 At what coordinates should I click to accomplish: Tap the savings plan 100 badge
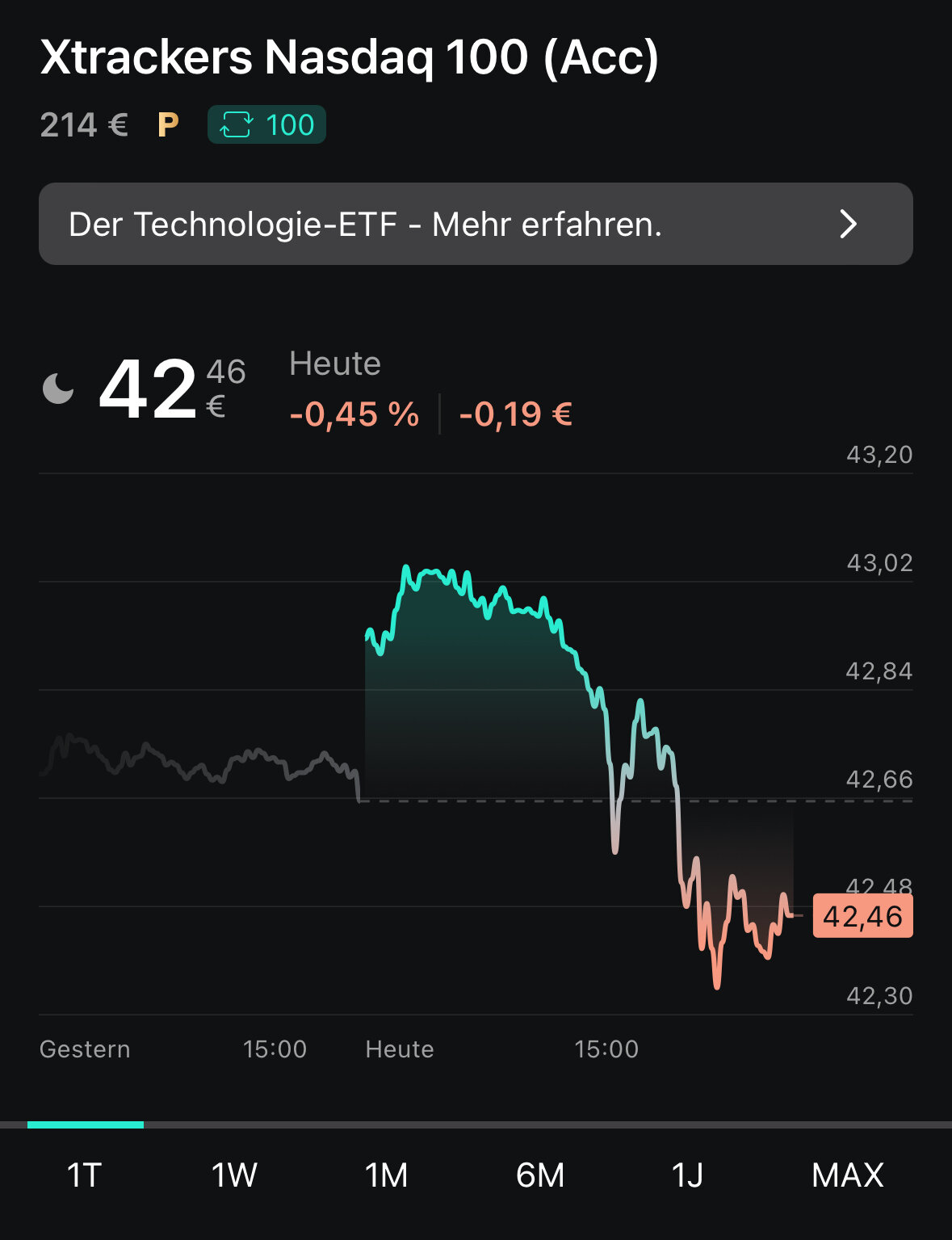(266, 125)
